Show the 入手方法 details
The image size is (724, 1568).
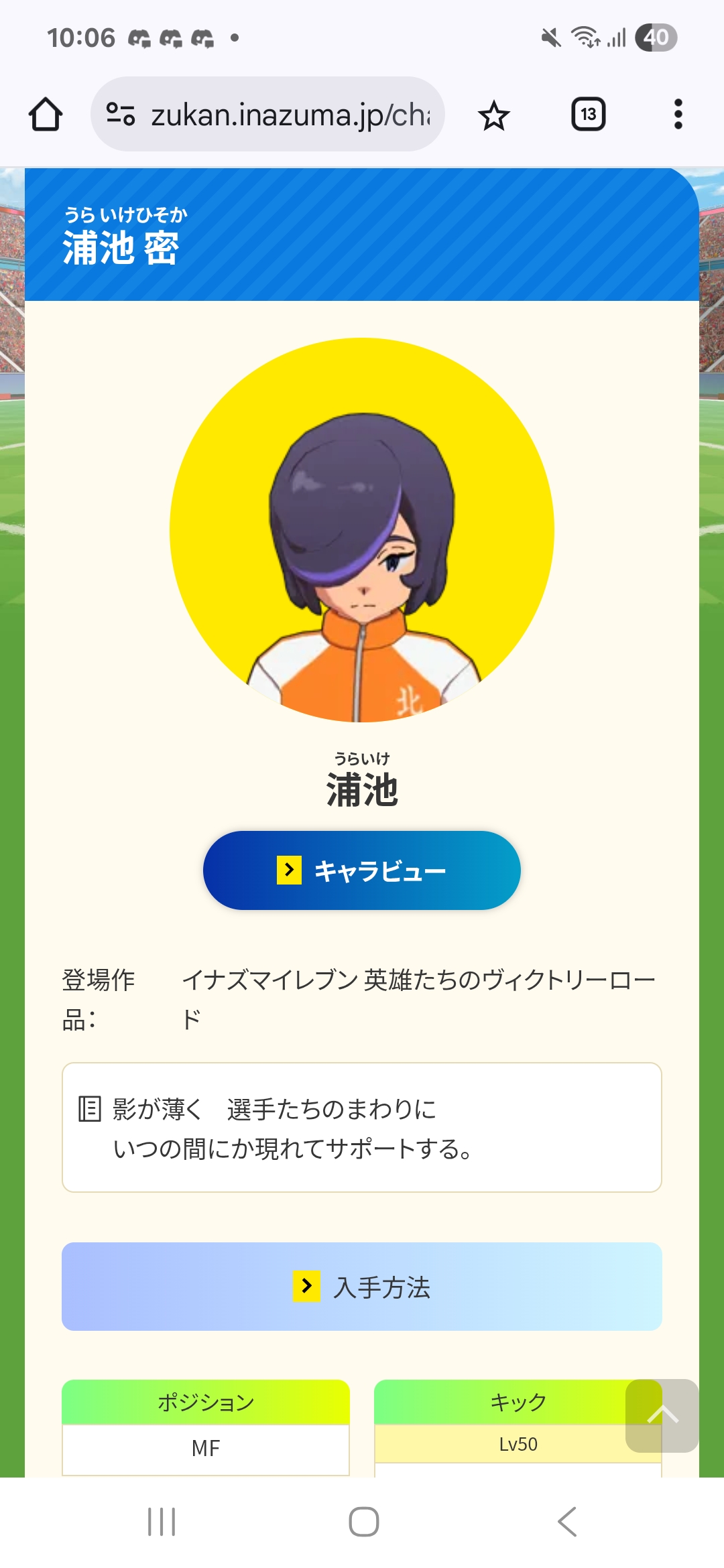click(x=362, y=1287)
